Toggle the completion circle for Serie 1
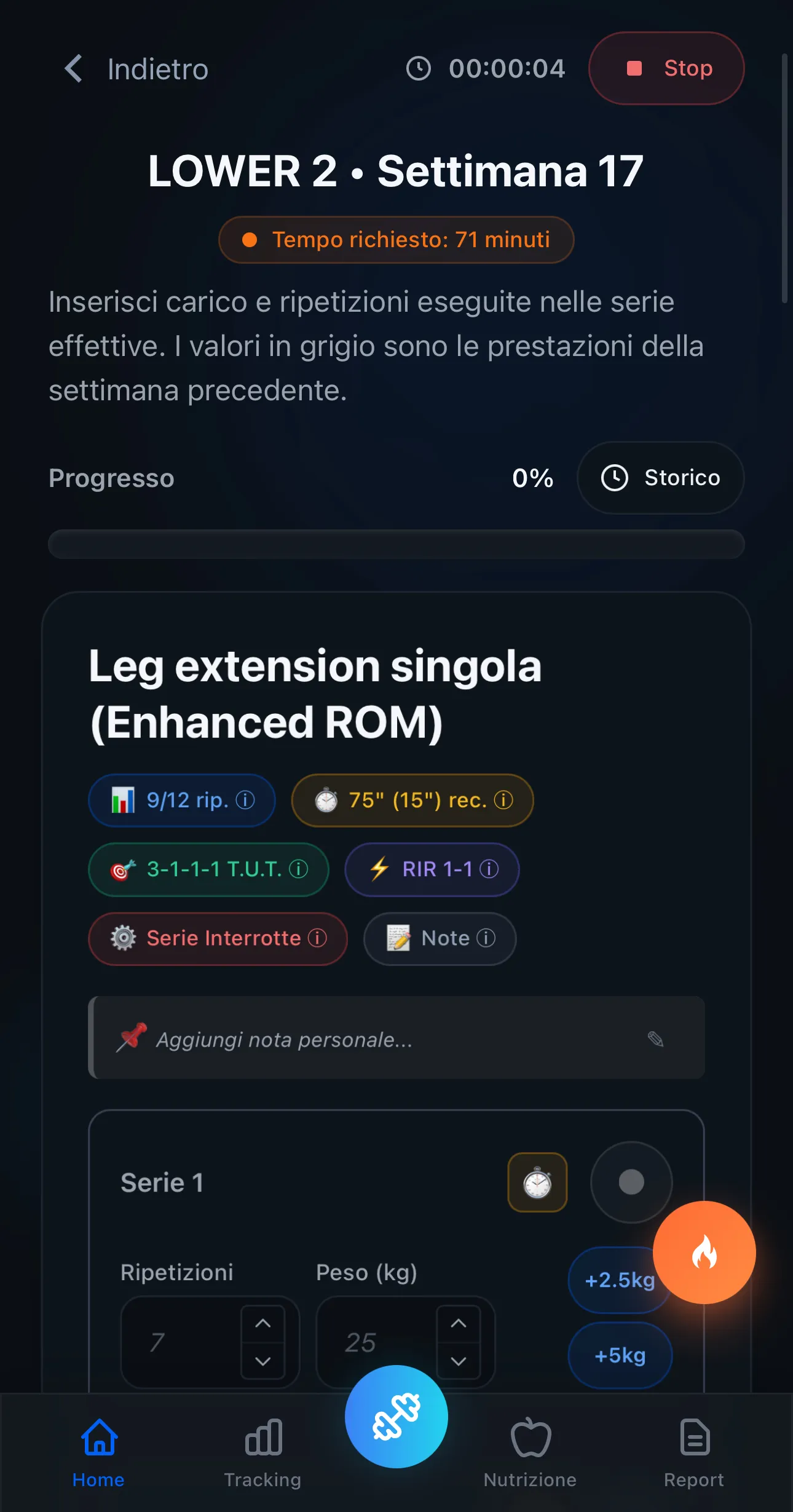Screen dimensions: 793x1512 [631, 1182]
